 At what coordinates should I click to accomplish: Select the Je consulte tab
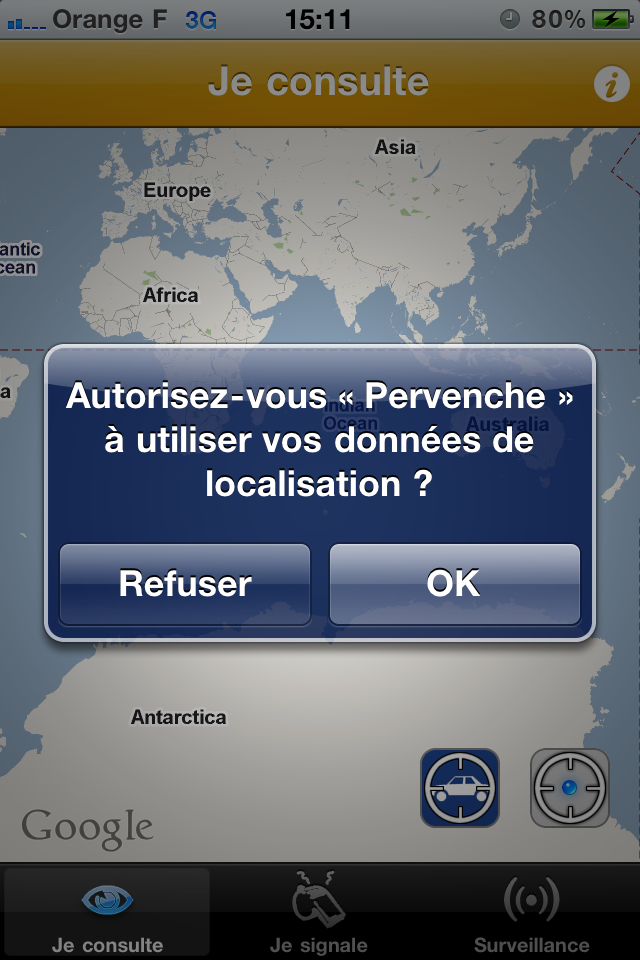point(107,912)
